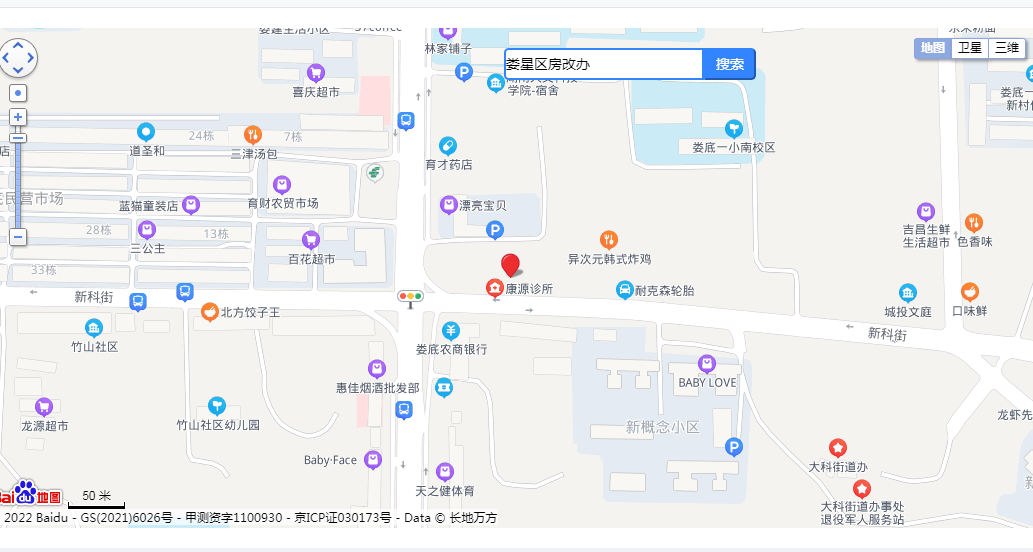Image resolution: width=1033 pixels, height=552 pixels.
Task: Tap the 北方饺子王 restaurant marker
Action: [x=209, y=312]
